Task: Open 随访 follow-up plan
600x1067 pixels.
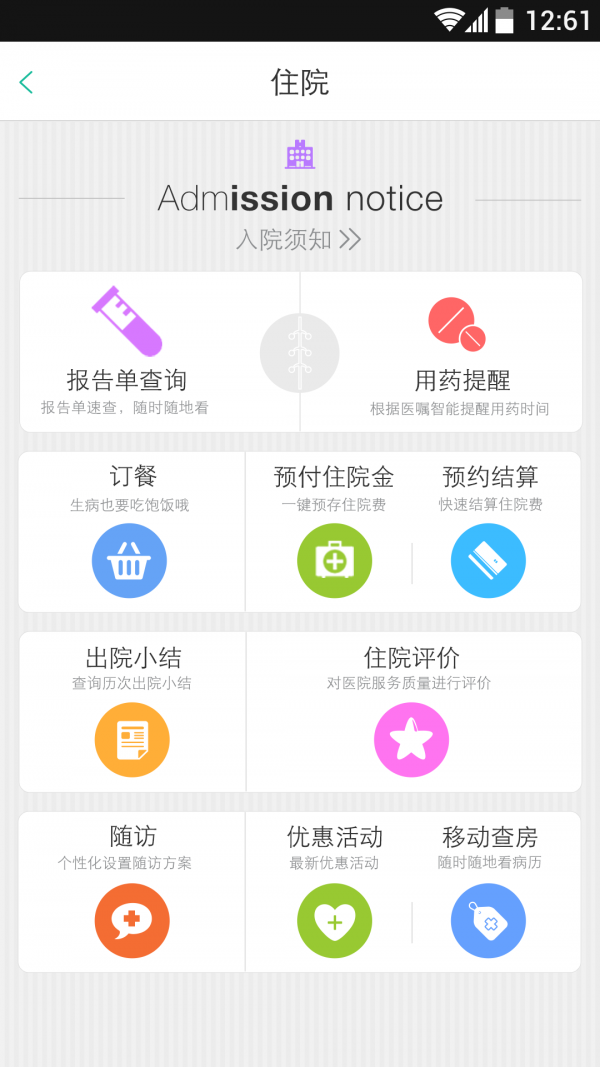Action: tap(132, 920)
